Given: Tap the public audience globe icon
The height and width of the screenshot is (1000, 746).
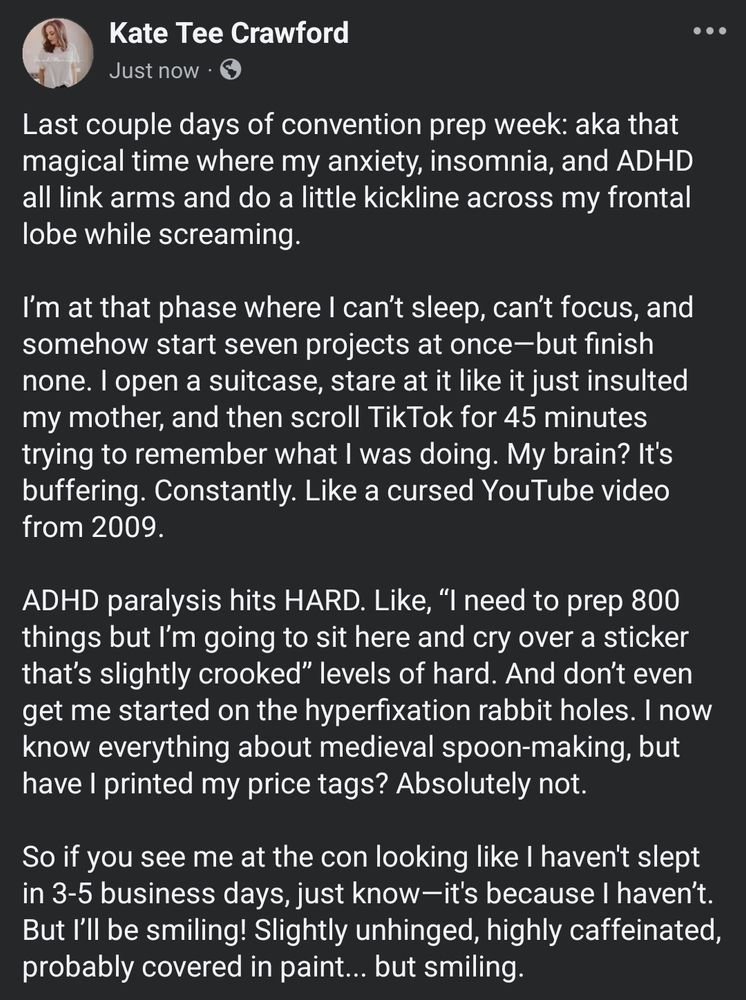Looking at the screenshot, I should tap(230, 70).
